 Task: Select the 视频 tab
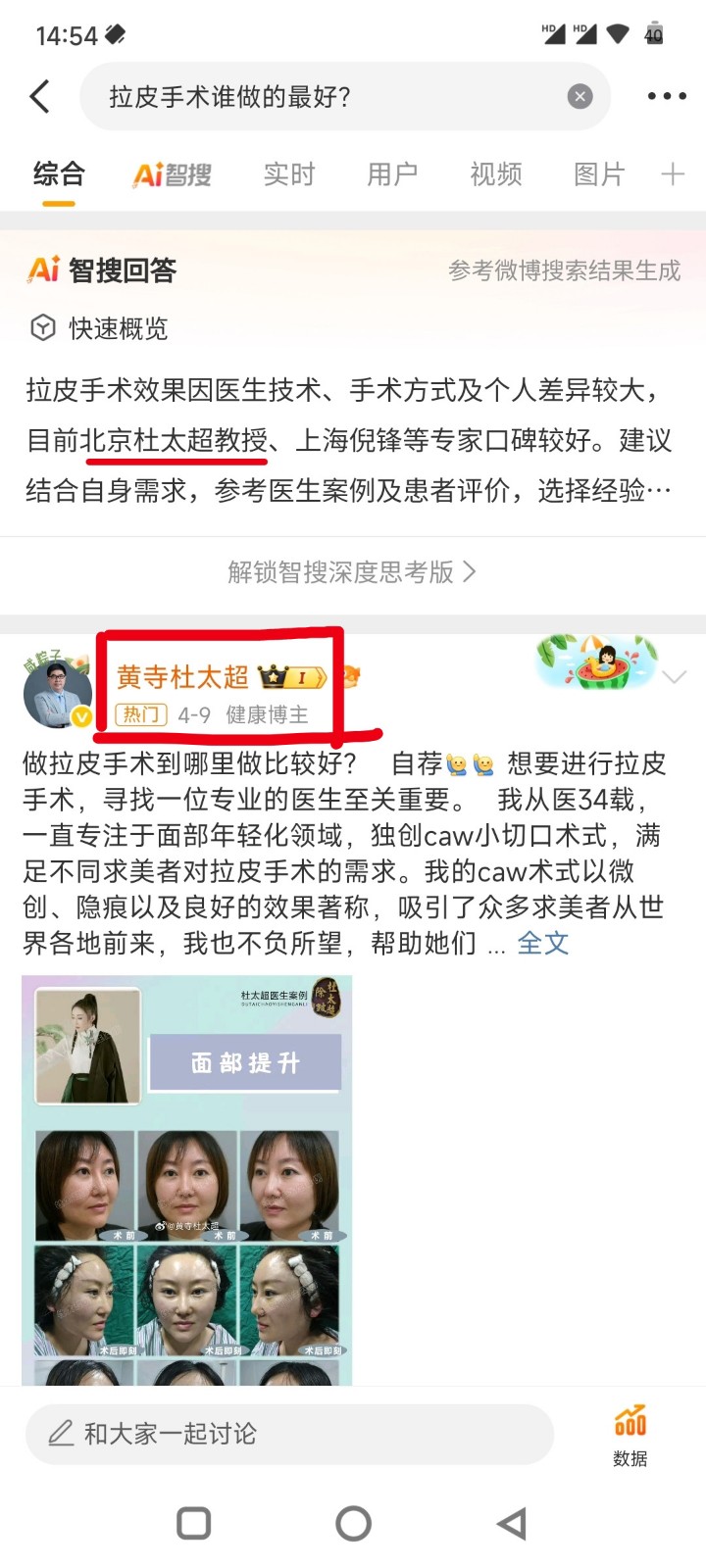496,174
